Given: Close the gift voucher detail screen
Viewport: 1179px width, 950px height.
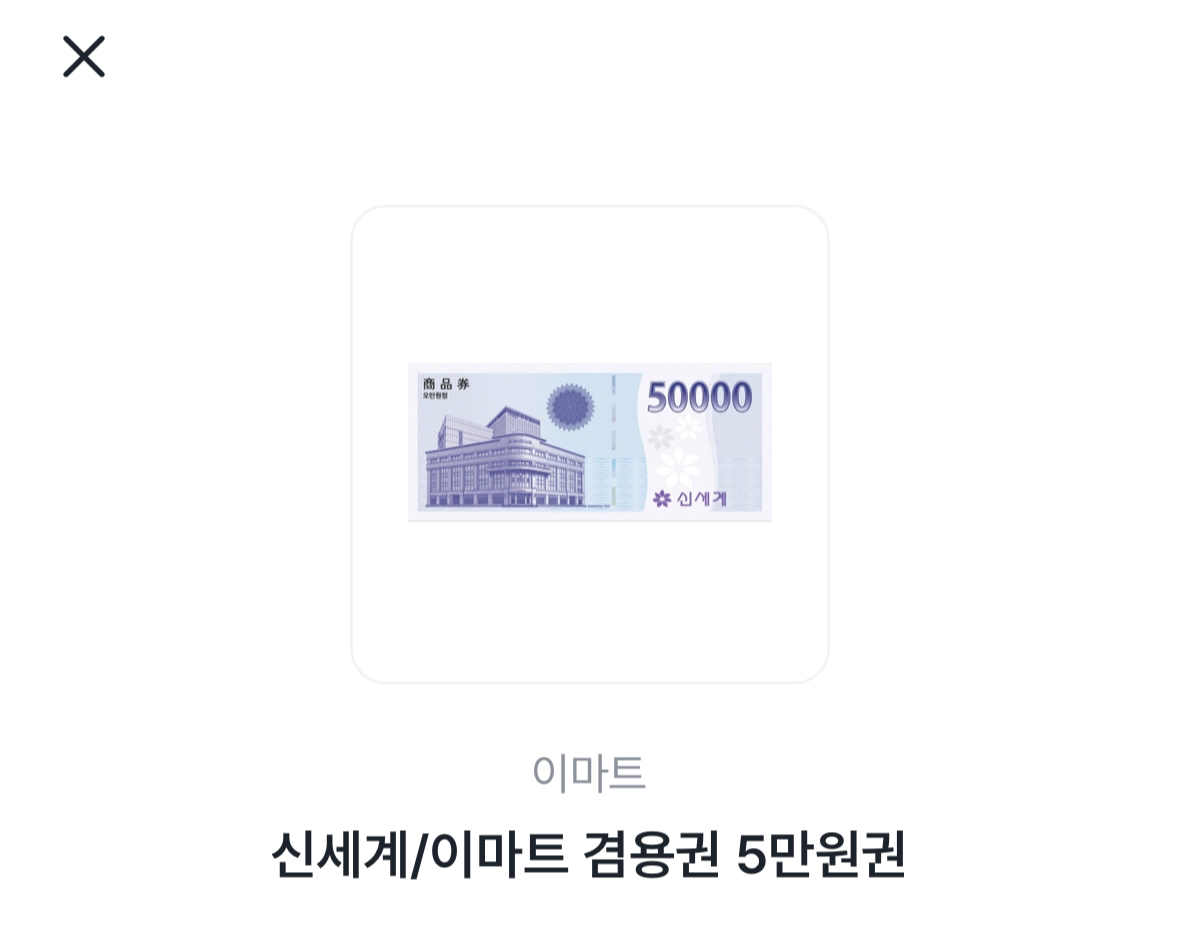Looking at the screenshot, I should 84,57.
